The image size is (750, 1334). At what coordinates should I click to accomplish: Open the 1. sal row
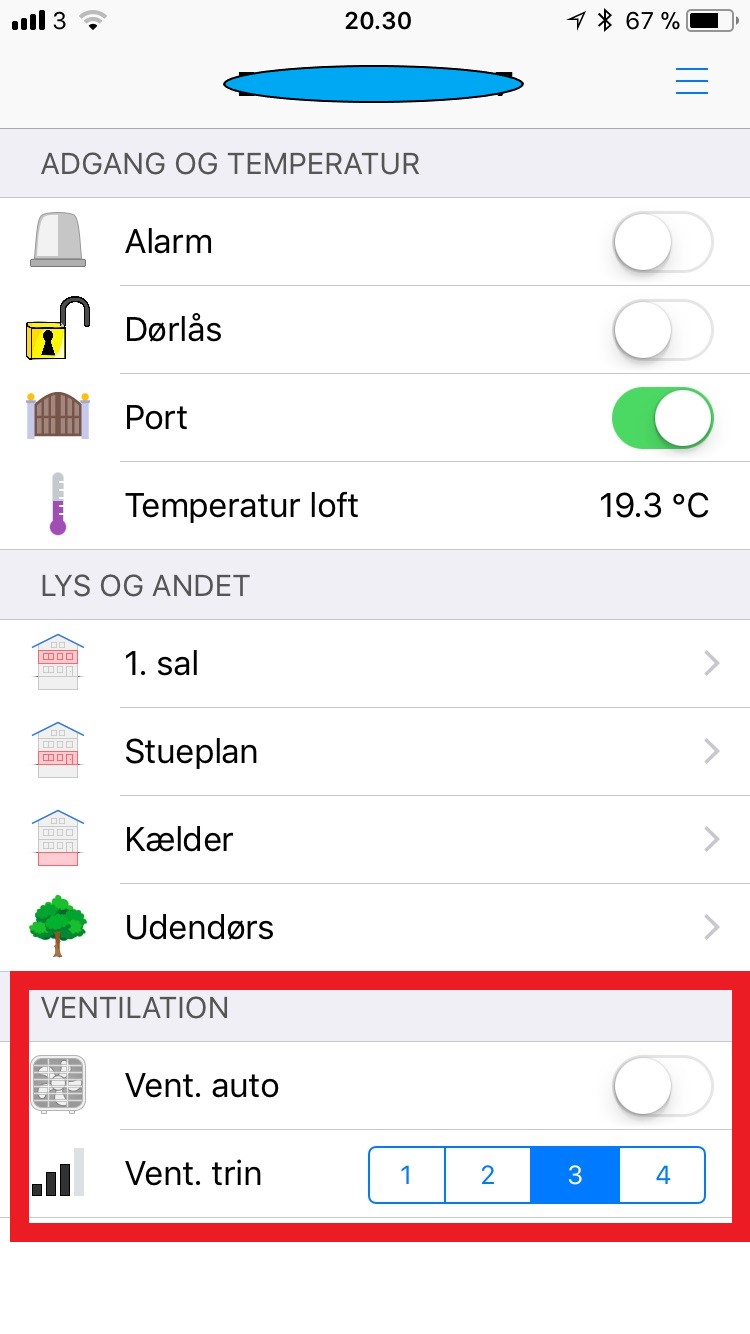pos(375,663)
